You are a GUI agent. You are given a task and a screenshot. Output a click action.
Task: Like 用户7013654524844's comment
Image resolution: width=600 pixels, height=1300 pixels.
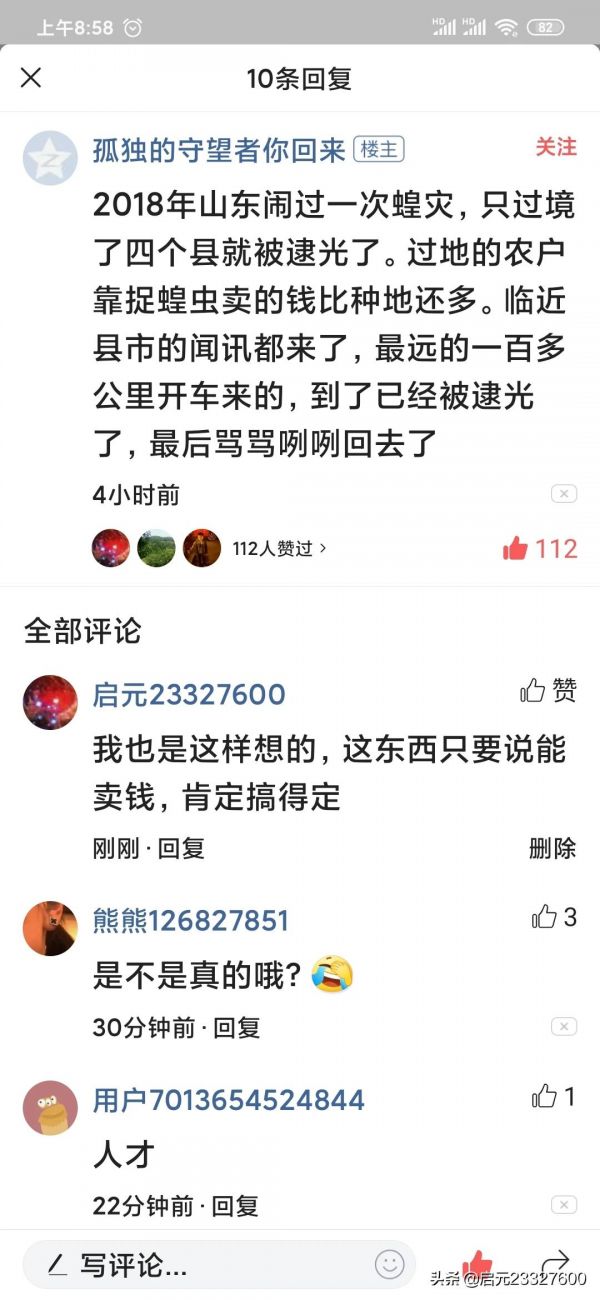pyautogui.click(x=554, y=1097)
